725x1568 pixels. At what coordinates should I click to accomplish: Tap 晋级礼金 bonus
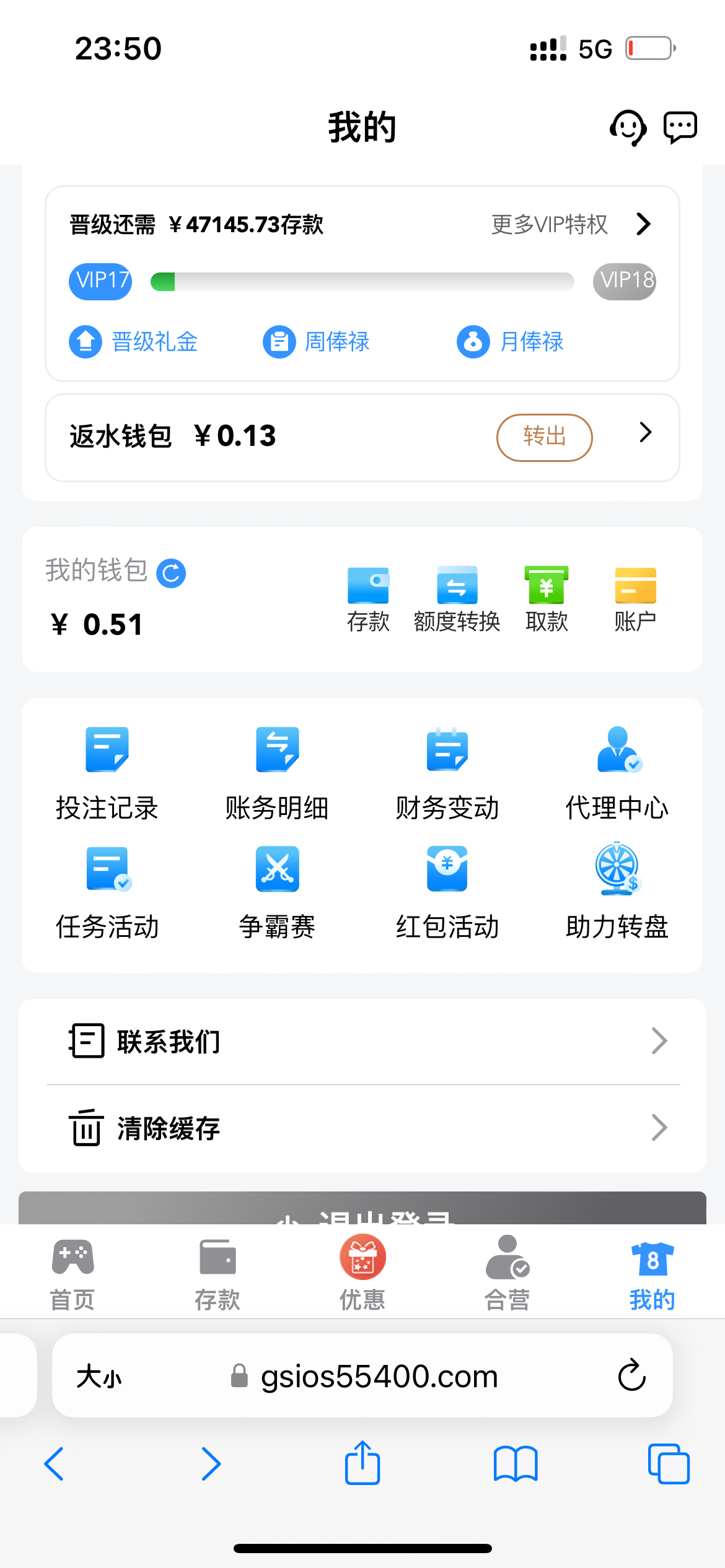point(133,342)
